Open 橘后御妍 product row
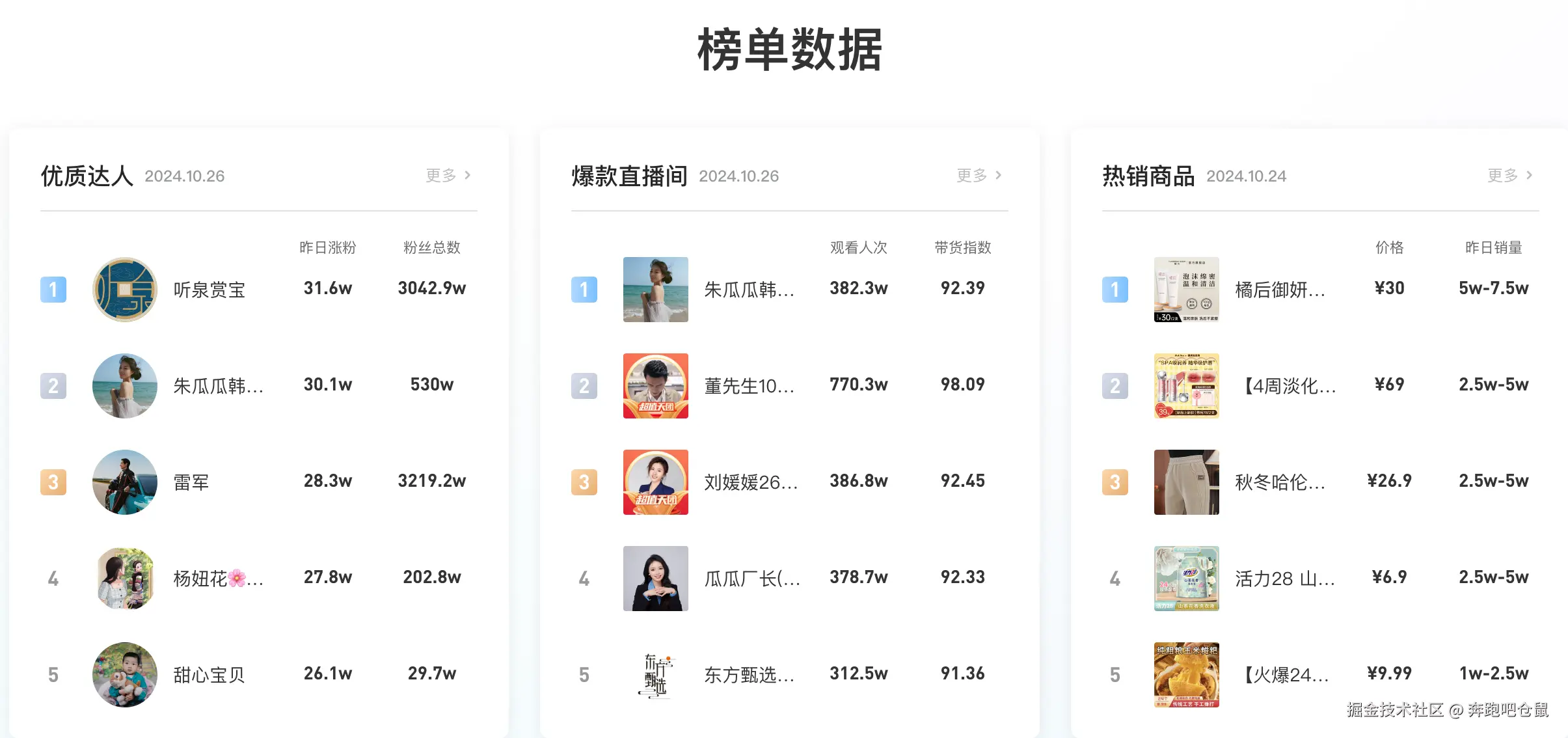1568x738 pixels. pos(1280,290)
